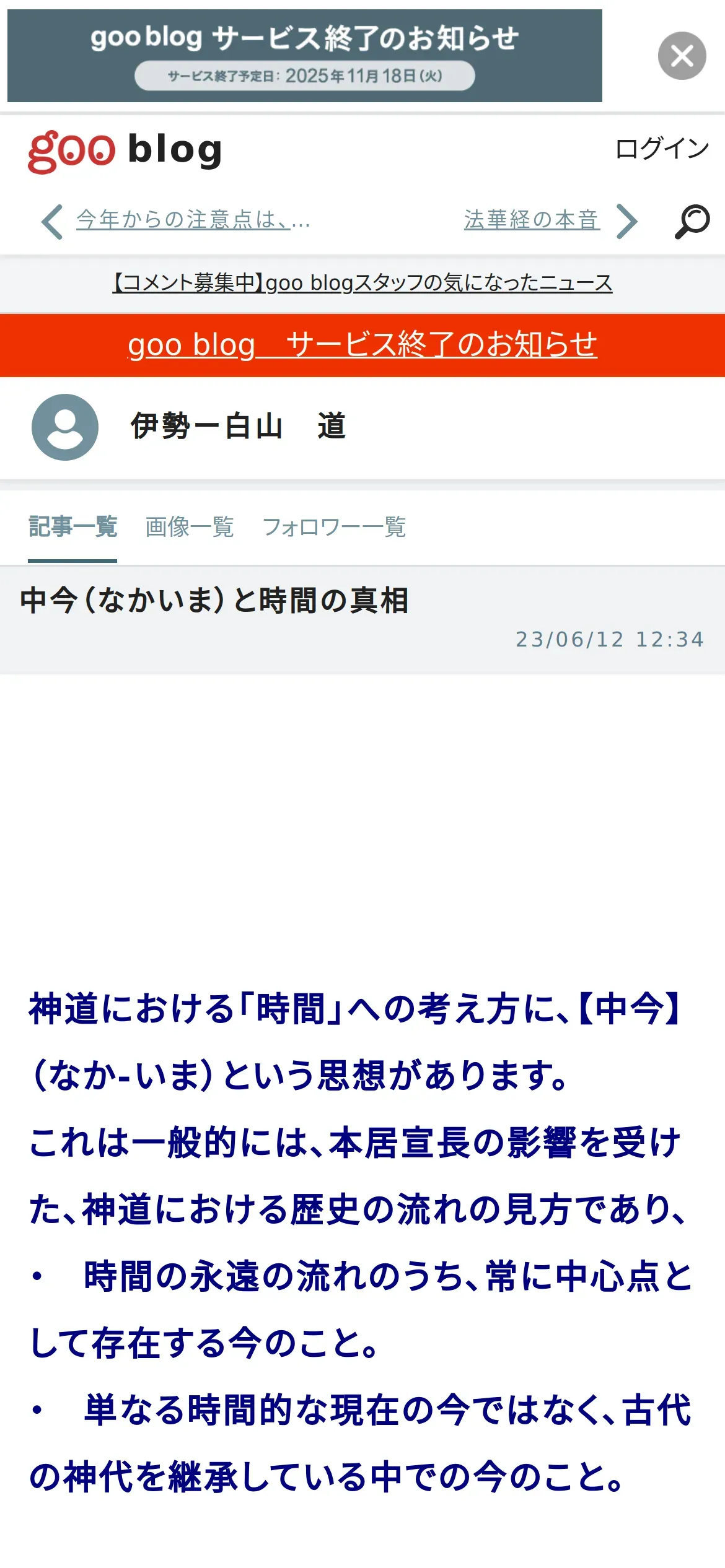The height and width of the screenshot is (1568, 725).
Task: Open the コメント募集中 staff news link
Action: tap(362, 283)
